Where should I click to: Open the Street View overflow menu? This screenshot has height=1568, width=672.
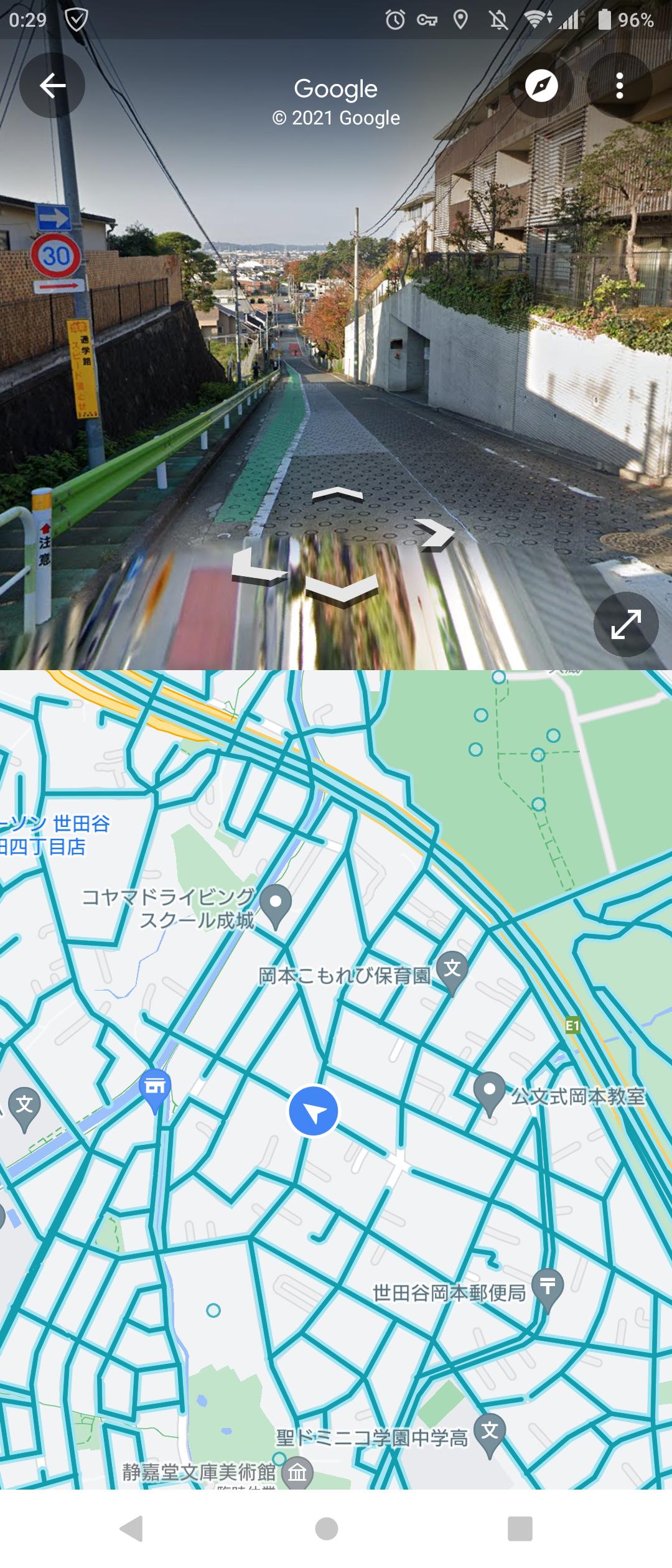(620, 86)
